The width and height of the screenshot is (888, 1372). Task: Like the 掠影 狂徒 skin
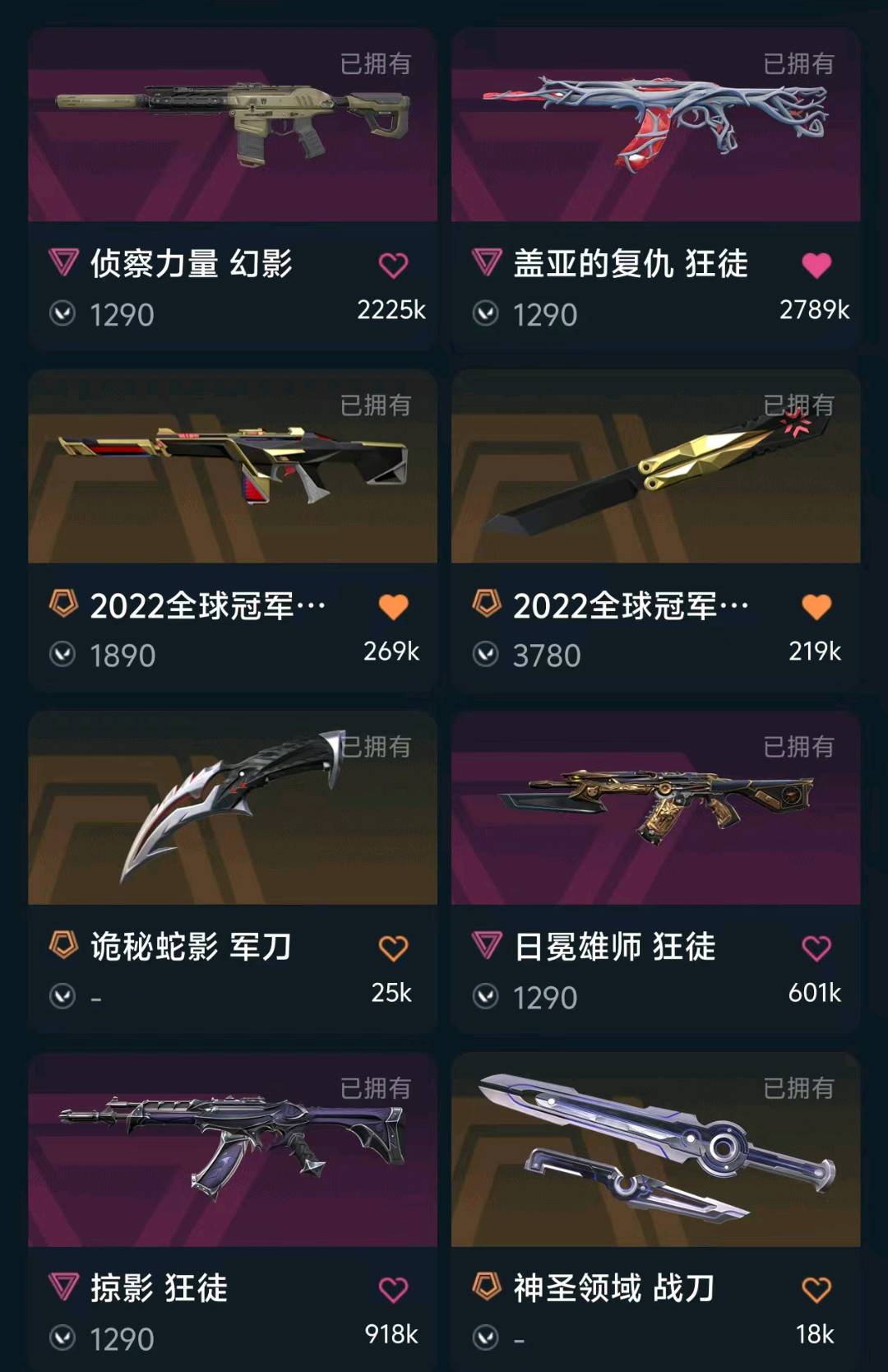point(393,1290)
